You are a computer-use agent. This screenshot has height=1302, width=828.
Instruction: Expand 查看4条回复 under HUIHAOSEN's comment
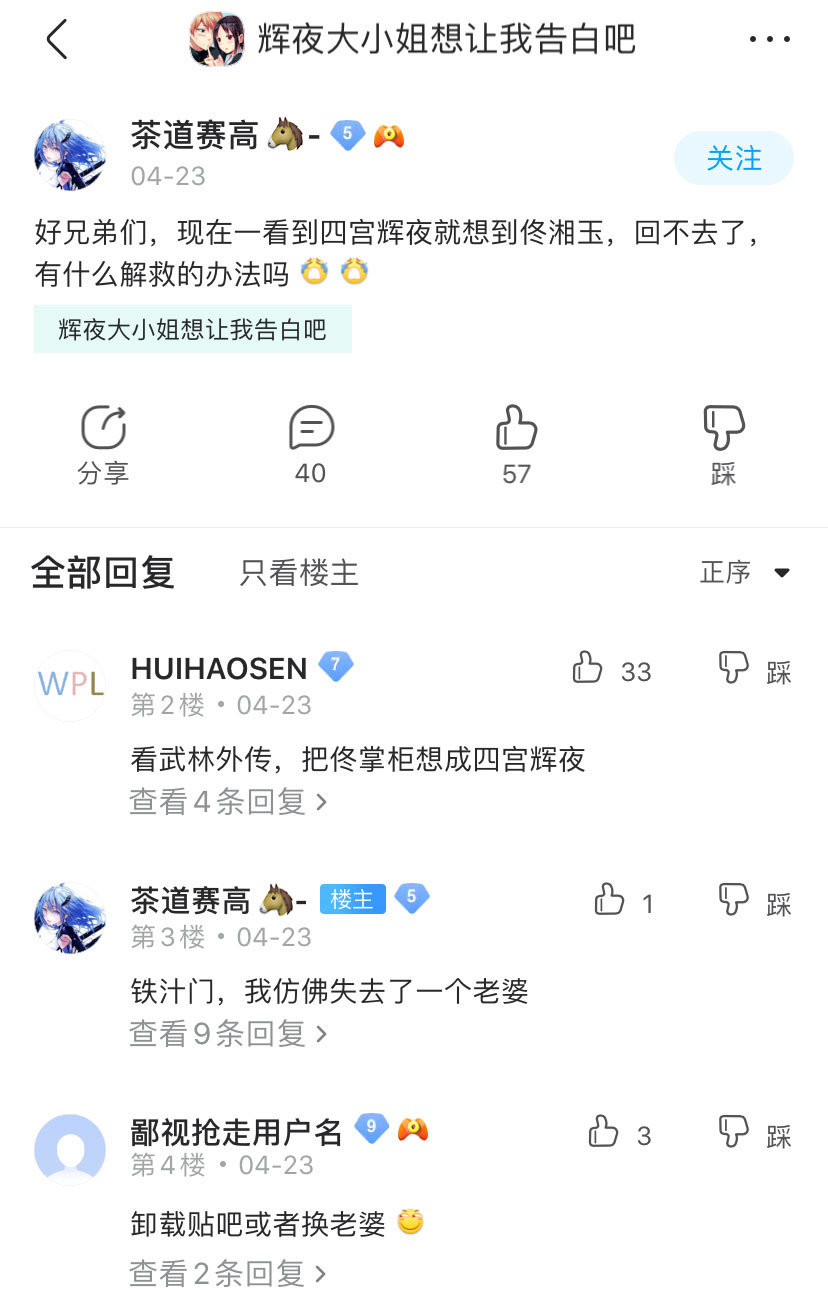[x=228, y=802]
